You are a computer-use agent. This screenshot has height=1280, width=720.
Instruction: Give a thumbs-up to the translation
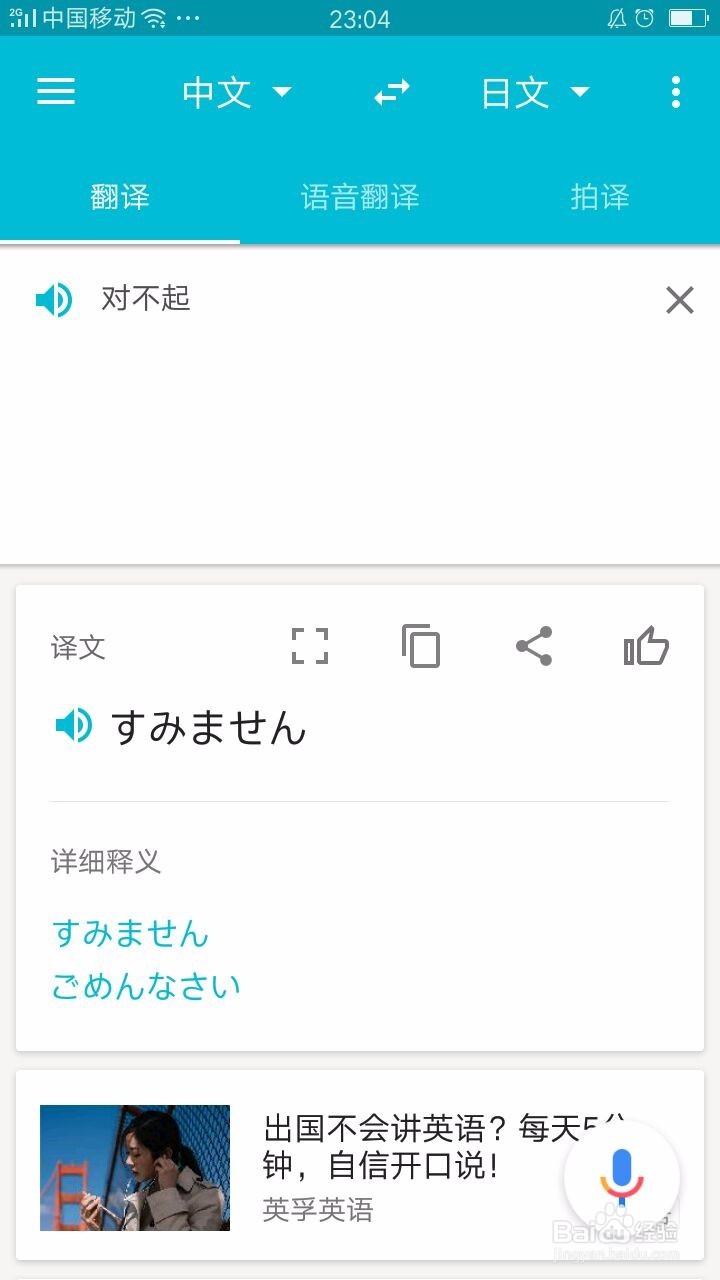coord(645,646)
